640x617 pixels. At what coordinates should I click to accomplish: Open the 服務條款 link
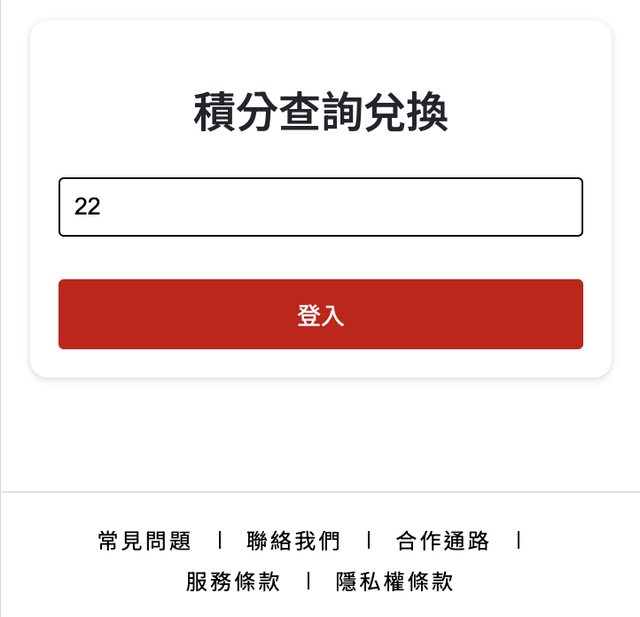tap(233, 581)
